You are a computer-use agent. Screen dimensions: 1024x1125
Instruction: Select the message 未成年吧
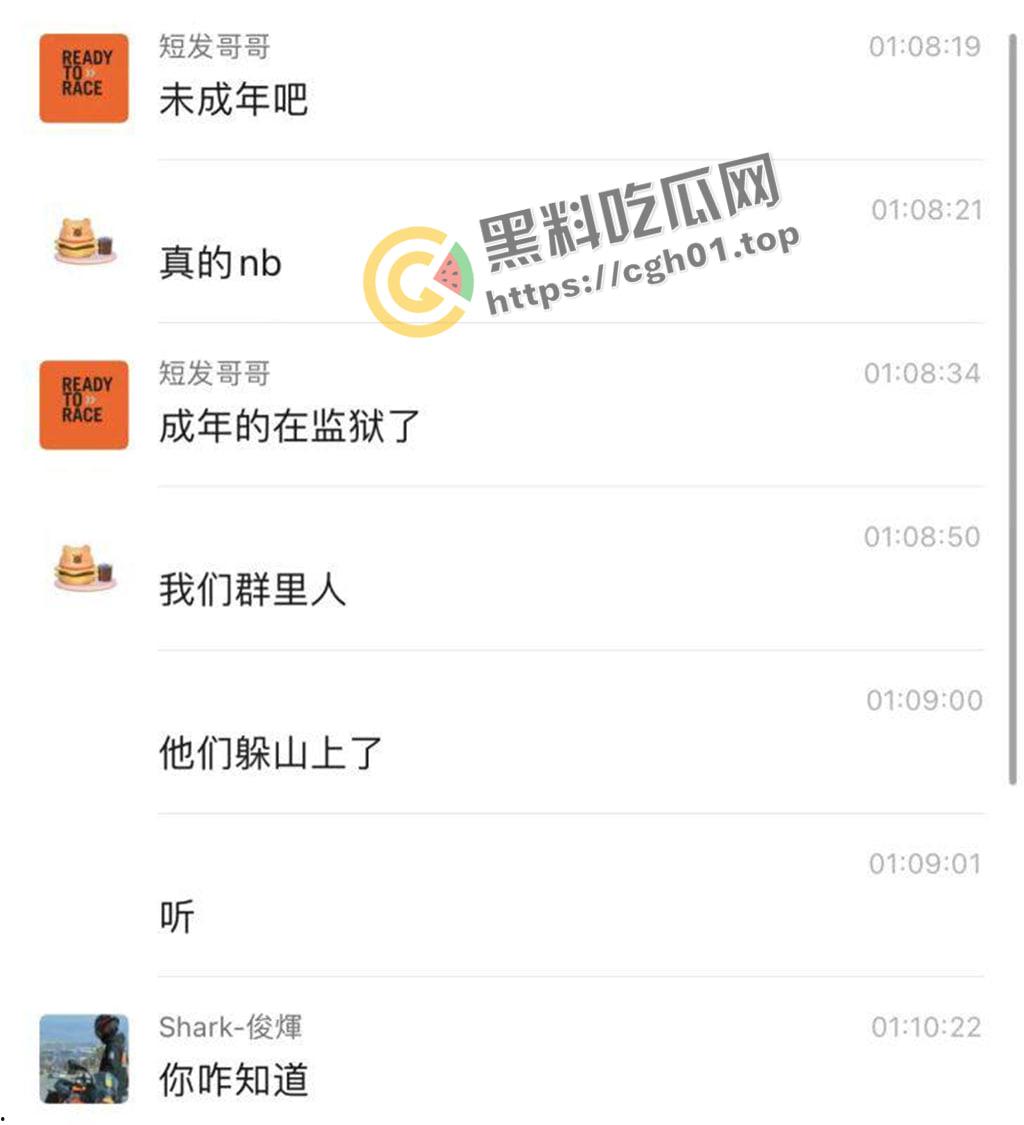coord(232,100)
